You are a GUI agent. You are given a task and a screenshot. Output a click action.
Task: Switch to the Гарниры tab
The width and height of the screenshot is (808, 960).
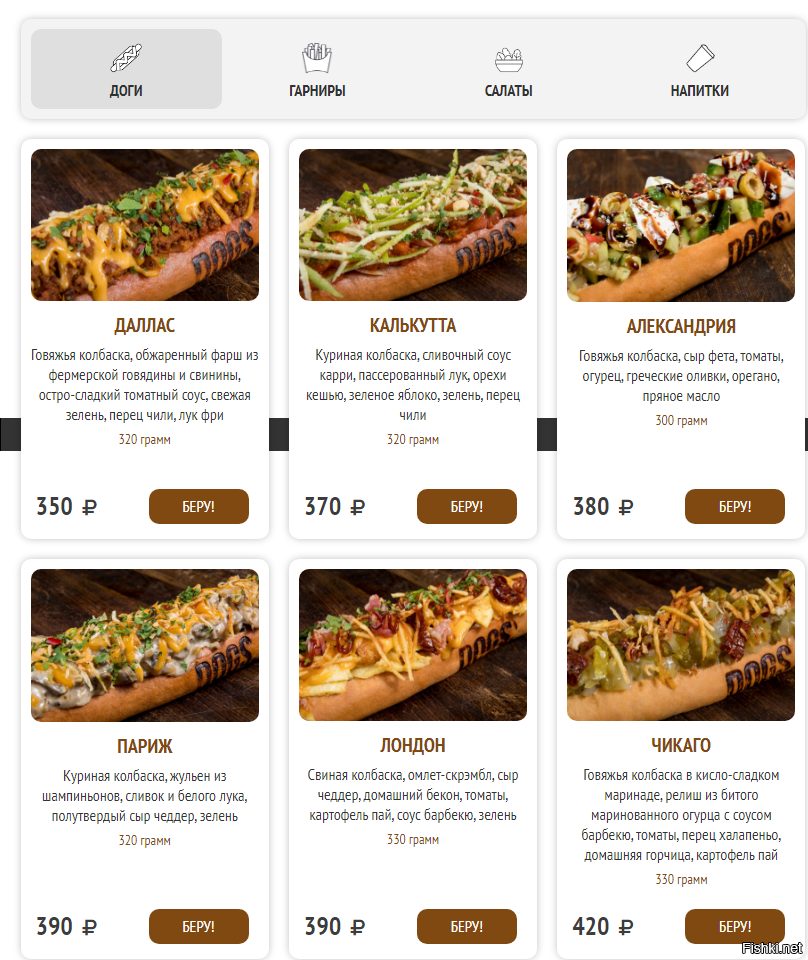(x=317, y=70)
